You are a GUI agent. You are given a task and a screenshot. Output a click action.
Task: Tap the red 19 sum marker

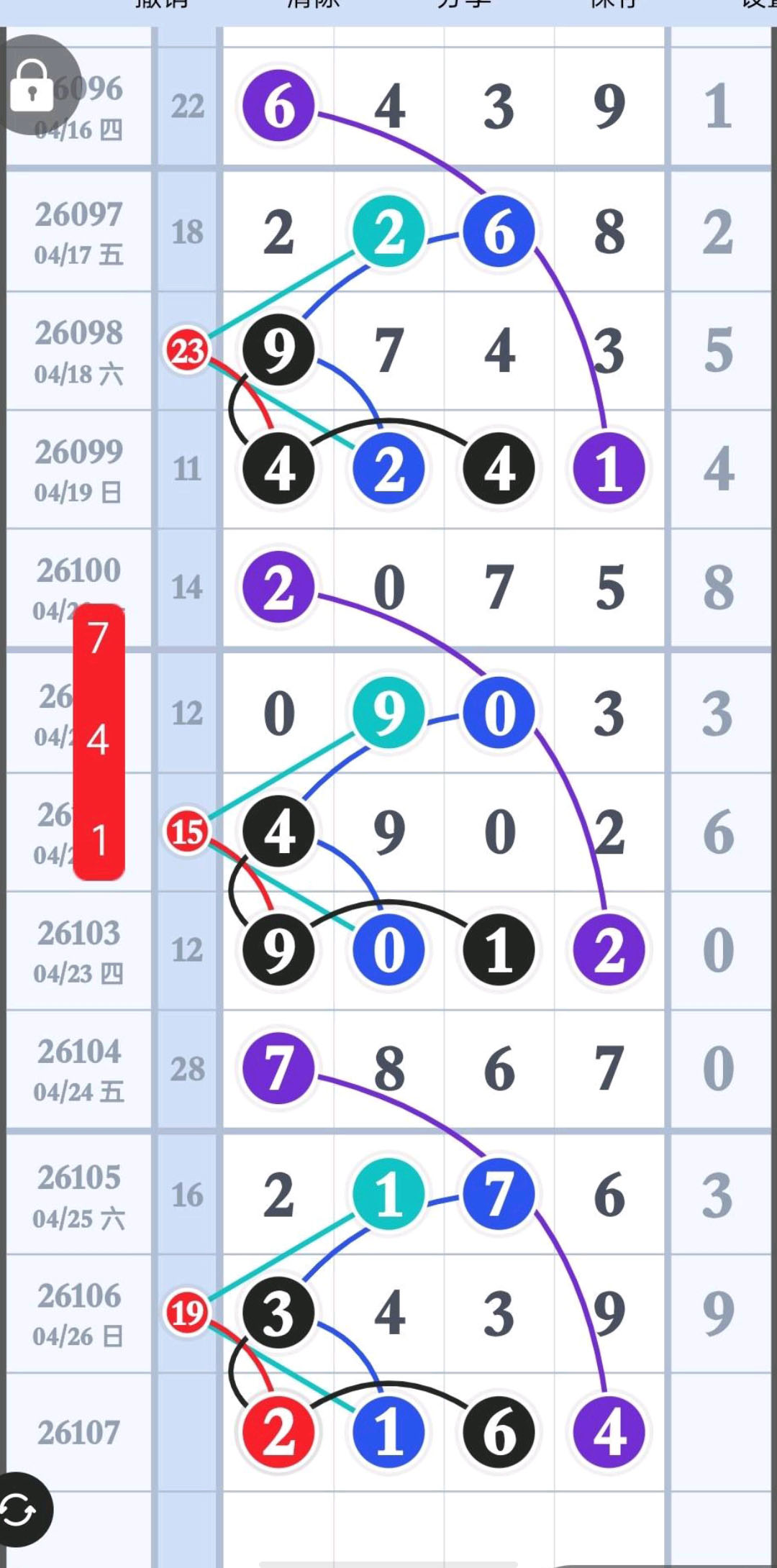(x=187, y=1313)
